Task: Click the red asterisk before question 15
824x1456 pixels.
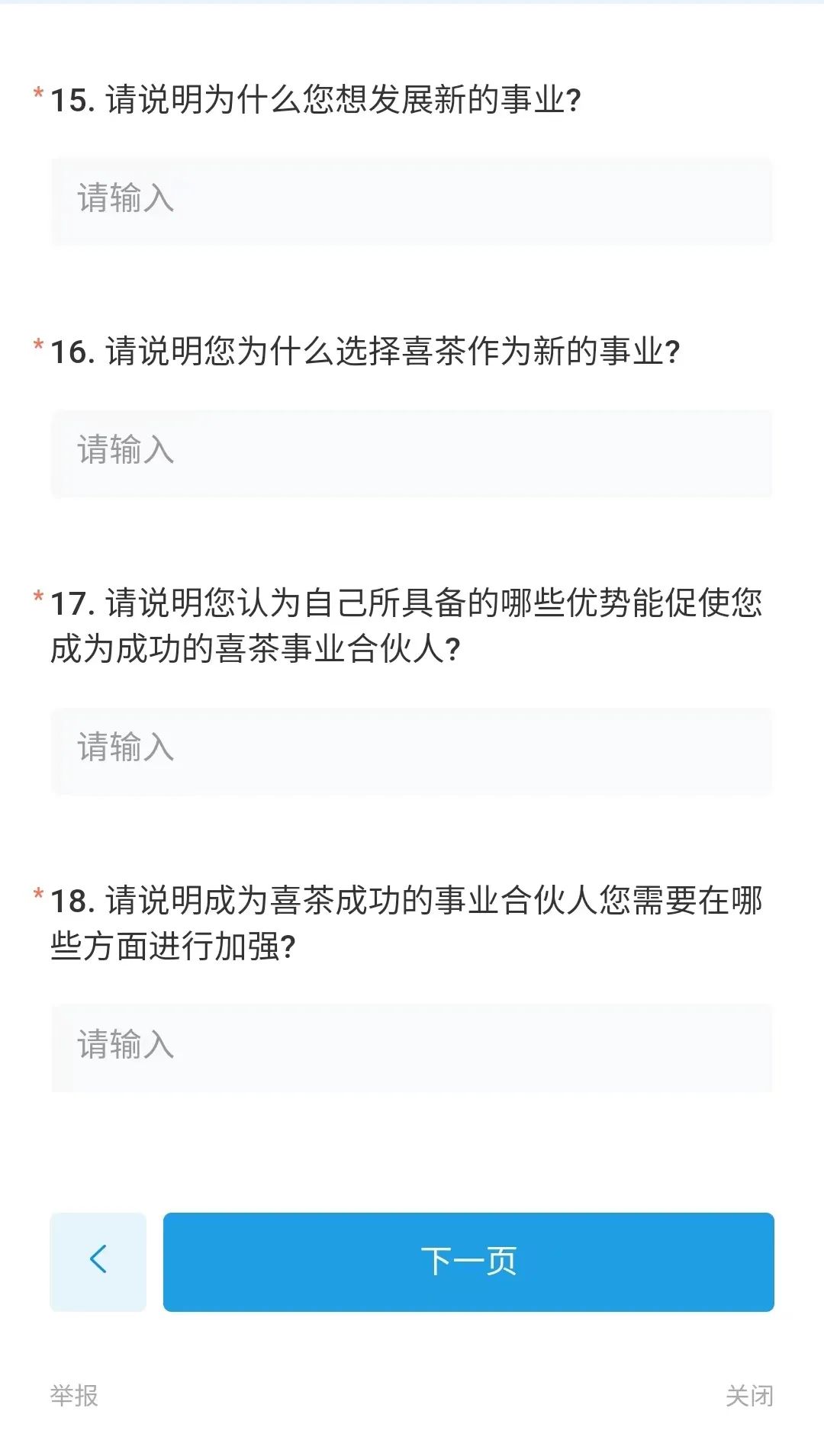Action: point(37,92)
